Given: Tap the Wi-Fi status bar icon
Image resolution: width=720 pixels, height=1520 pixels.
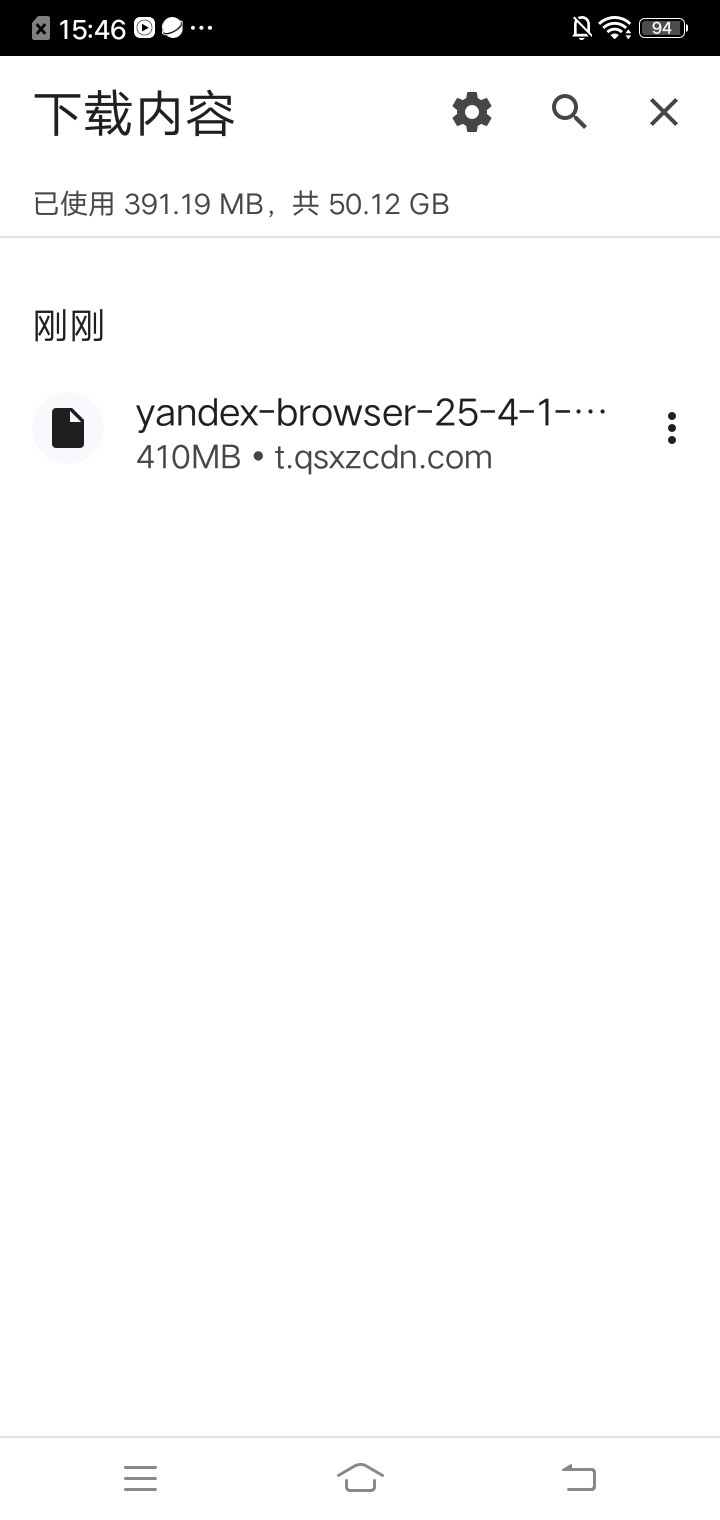Looking at the screenshot, I should 614,27.
